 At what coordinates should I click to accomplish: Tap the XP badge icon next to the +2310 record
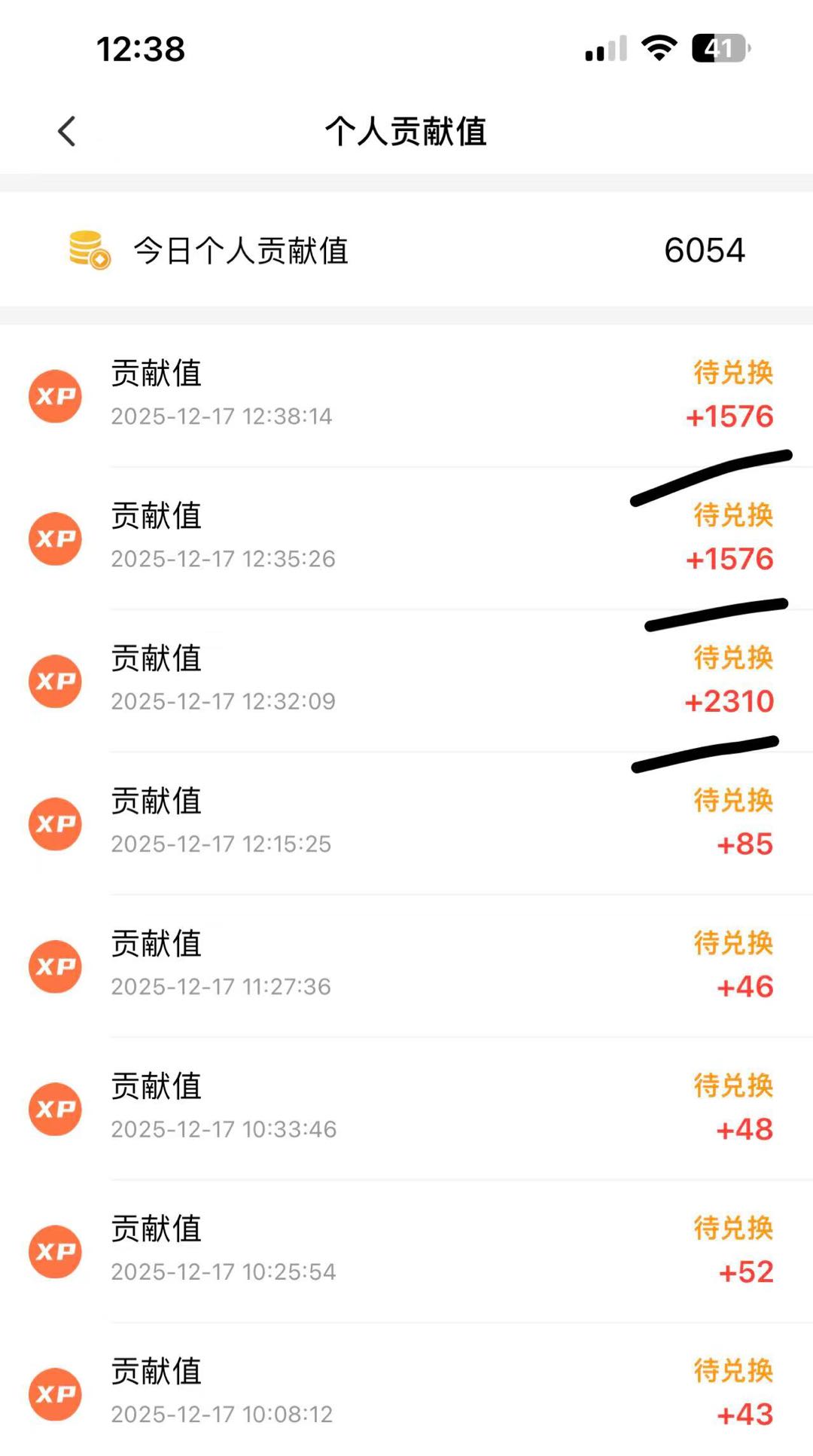coord(56,680)
